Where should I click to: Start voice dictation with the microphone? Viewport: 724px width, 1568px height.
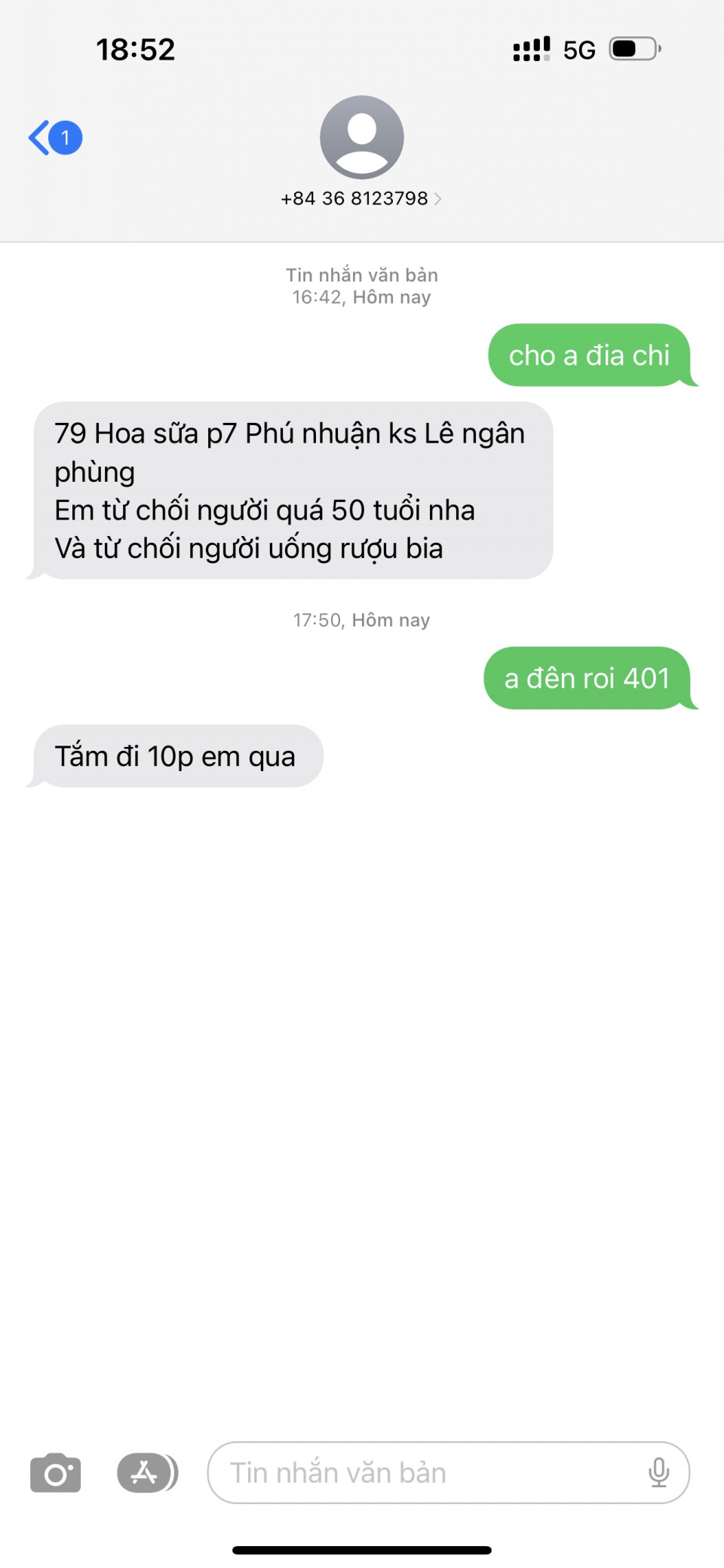point(658,1473)
